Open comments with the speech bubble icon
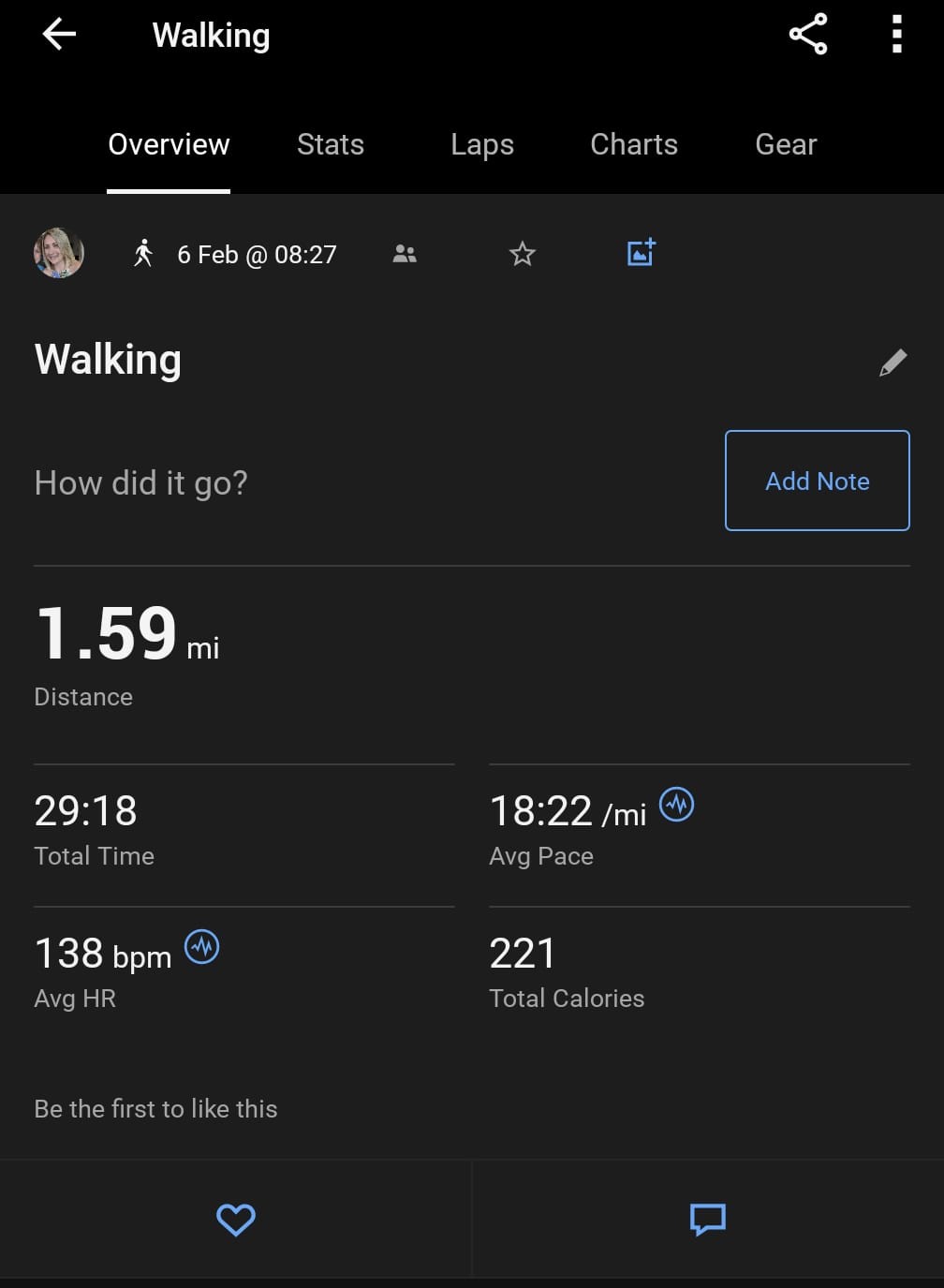Image resolution: width=944 pixels, height=1288 pixels. coord(706,1219)
